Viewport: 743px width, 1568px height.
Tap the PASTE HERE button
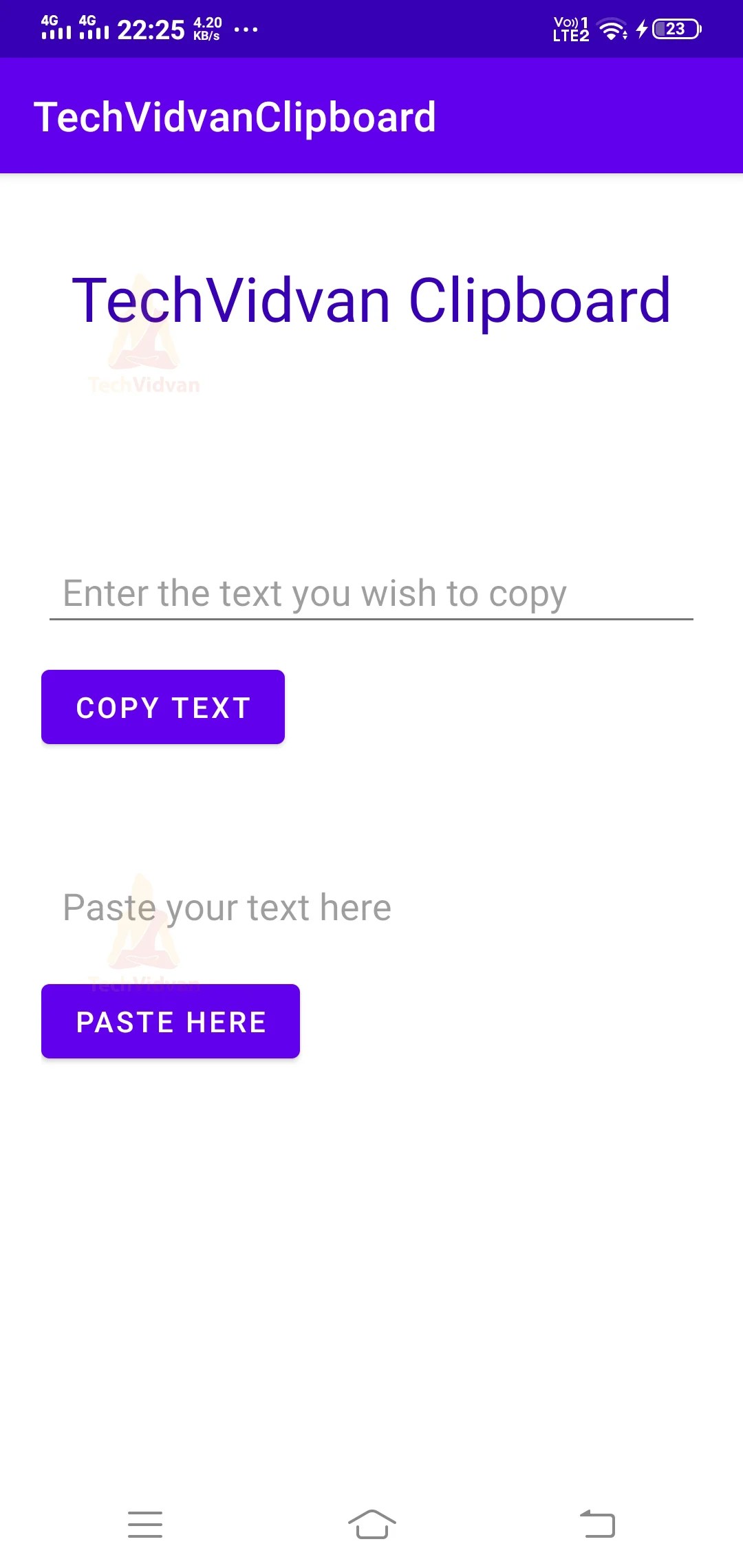[171, 1021]
